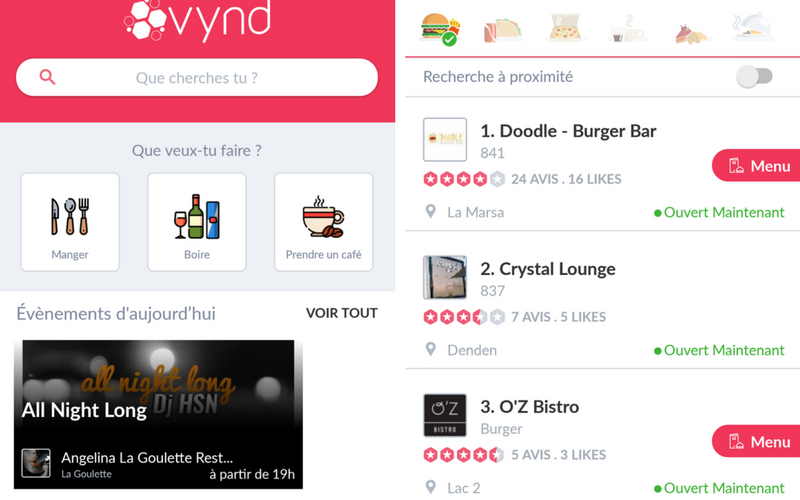The image size is (800, 500).
Task: Filter by the cake and pastry category
Action: point(690,30)
